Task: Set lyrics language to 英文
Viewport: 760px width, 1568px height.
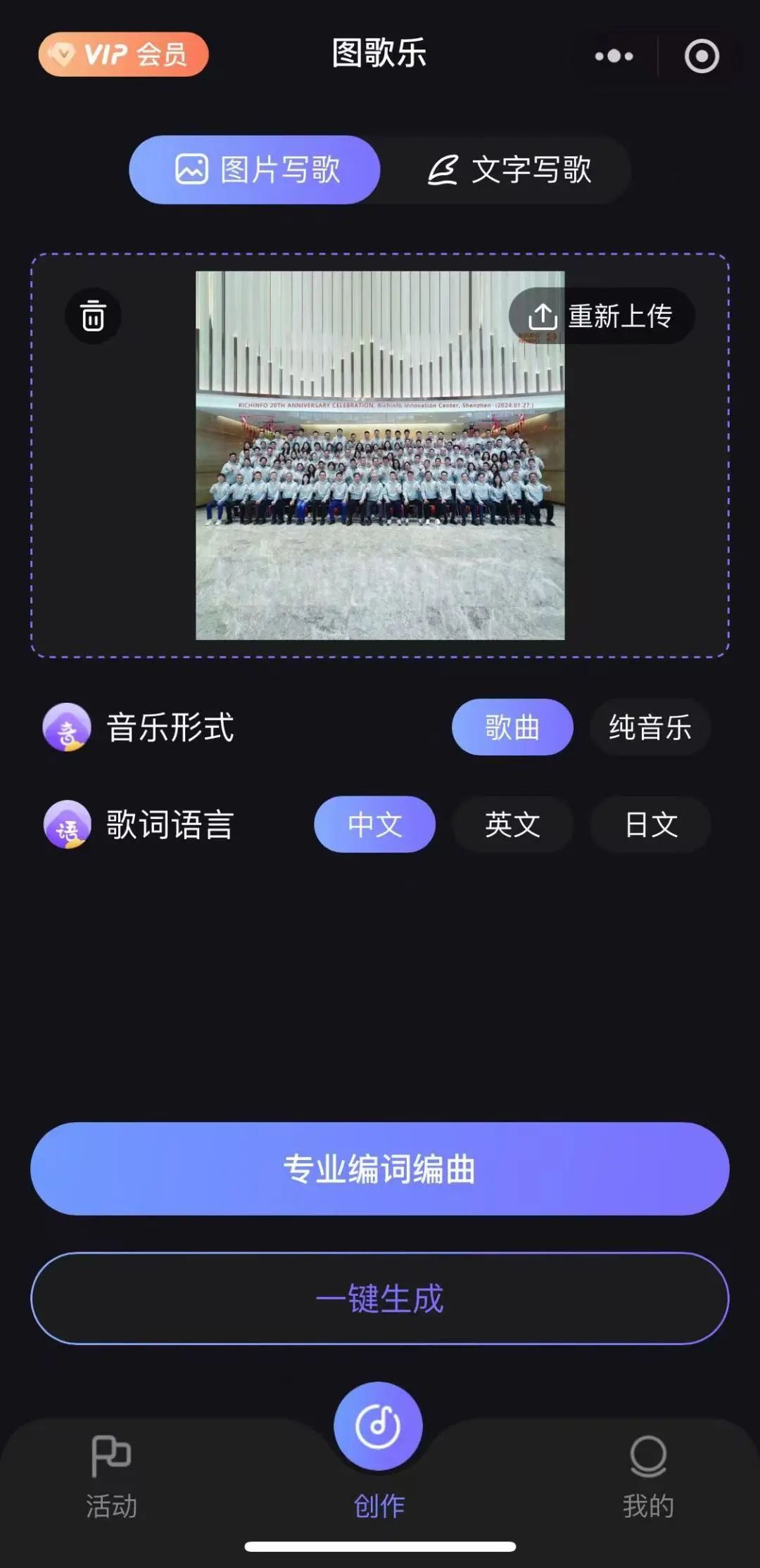Action: coord(512,824)
